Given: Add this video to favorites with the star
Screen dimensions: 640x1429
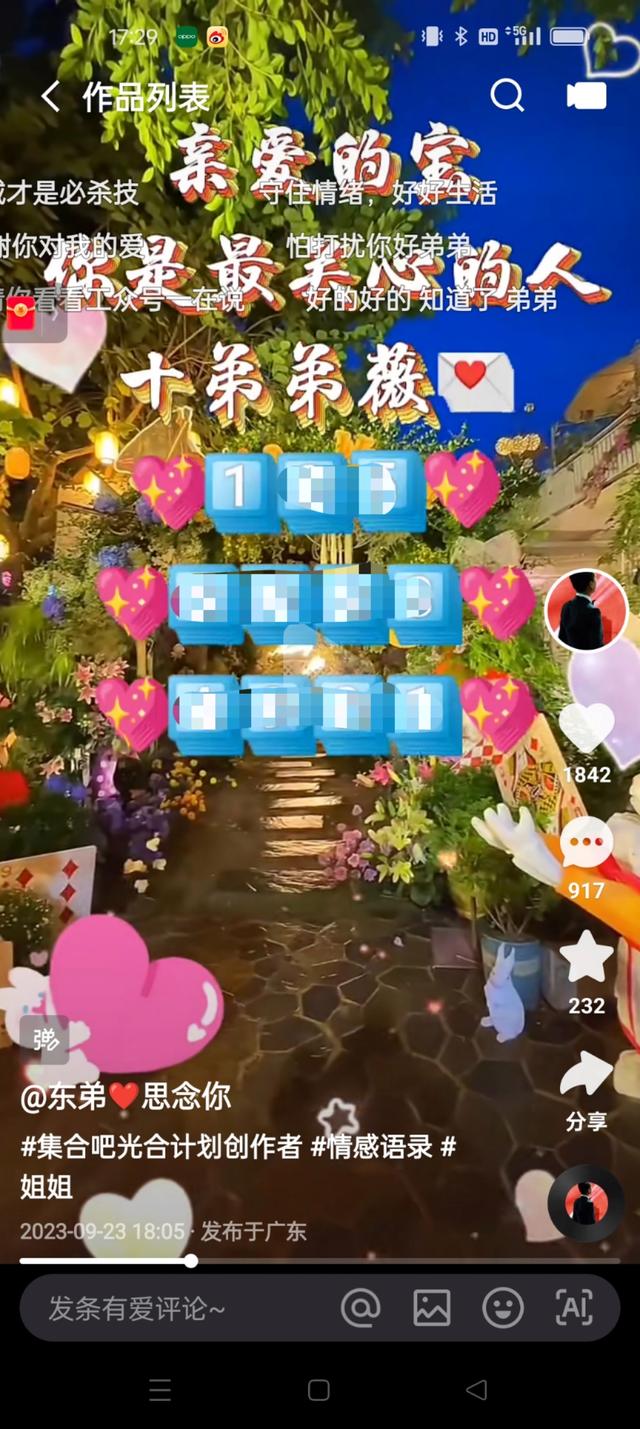Looking at the screenshot, I should coord(586,960).
